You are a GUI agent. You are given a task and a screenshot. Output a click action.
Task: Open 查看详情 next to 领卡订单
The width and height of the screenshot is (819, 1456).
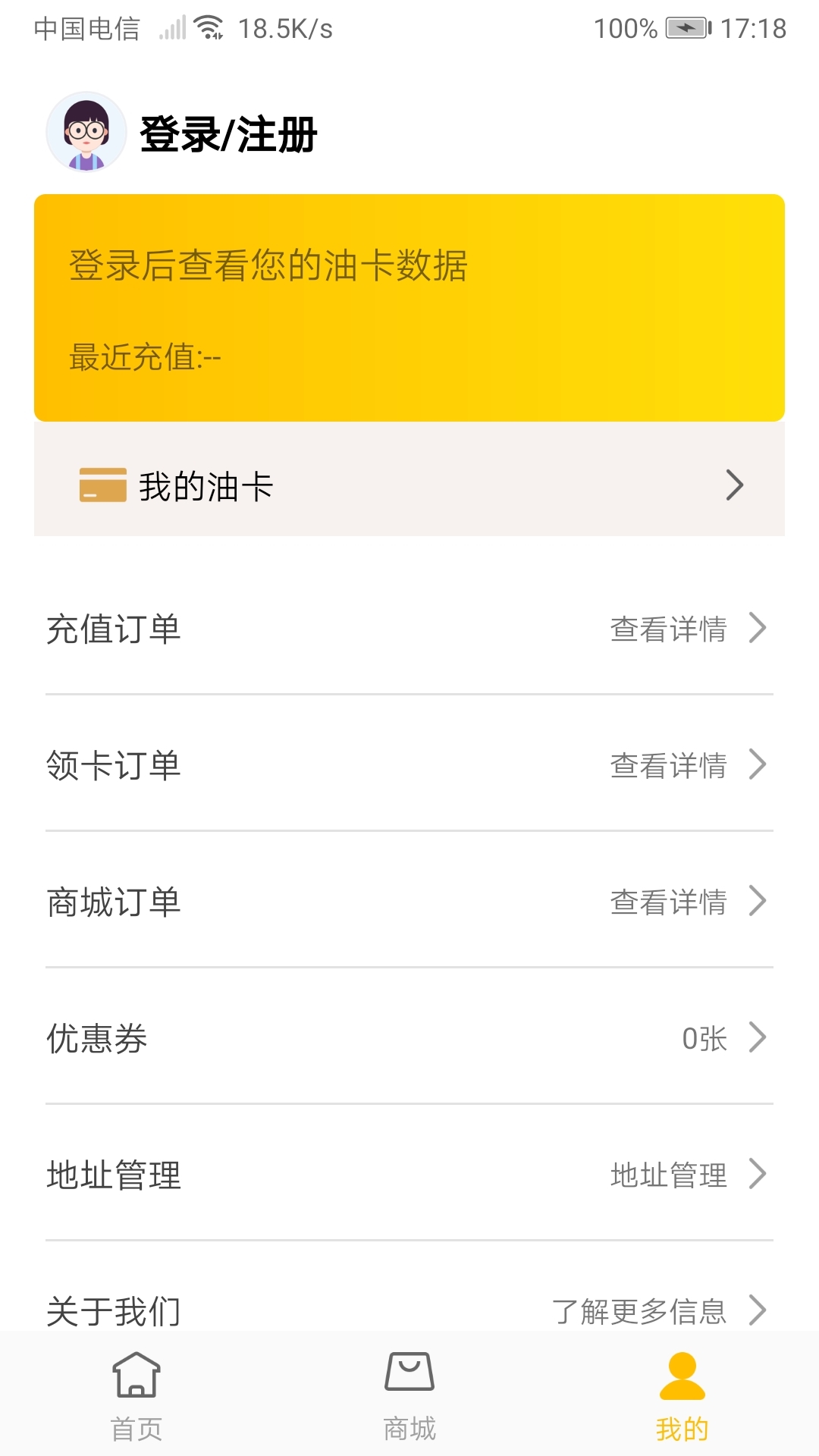669,765
